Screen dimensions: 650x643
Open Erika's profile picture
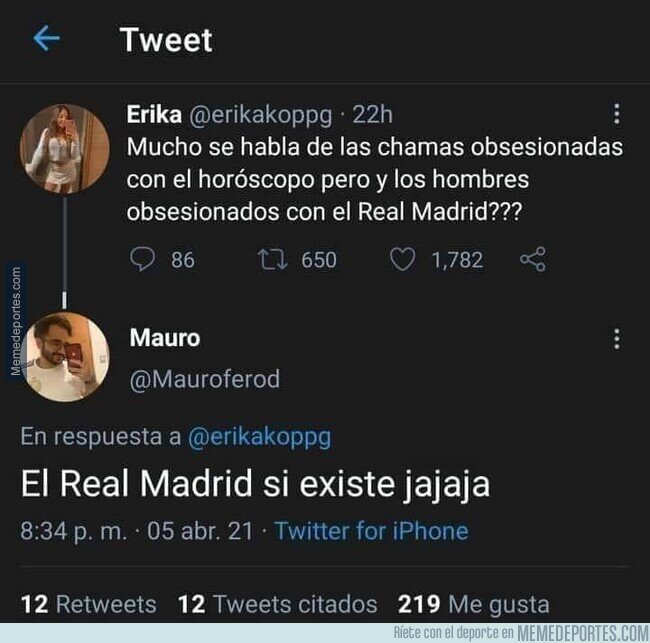point(65,148)
